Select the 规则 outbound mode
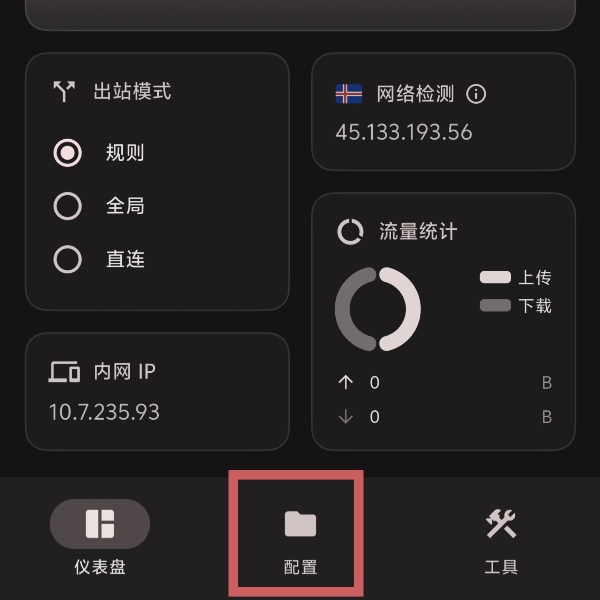Viewport: 600px width, 600px height. (68, 153)
